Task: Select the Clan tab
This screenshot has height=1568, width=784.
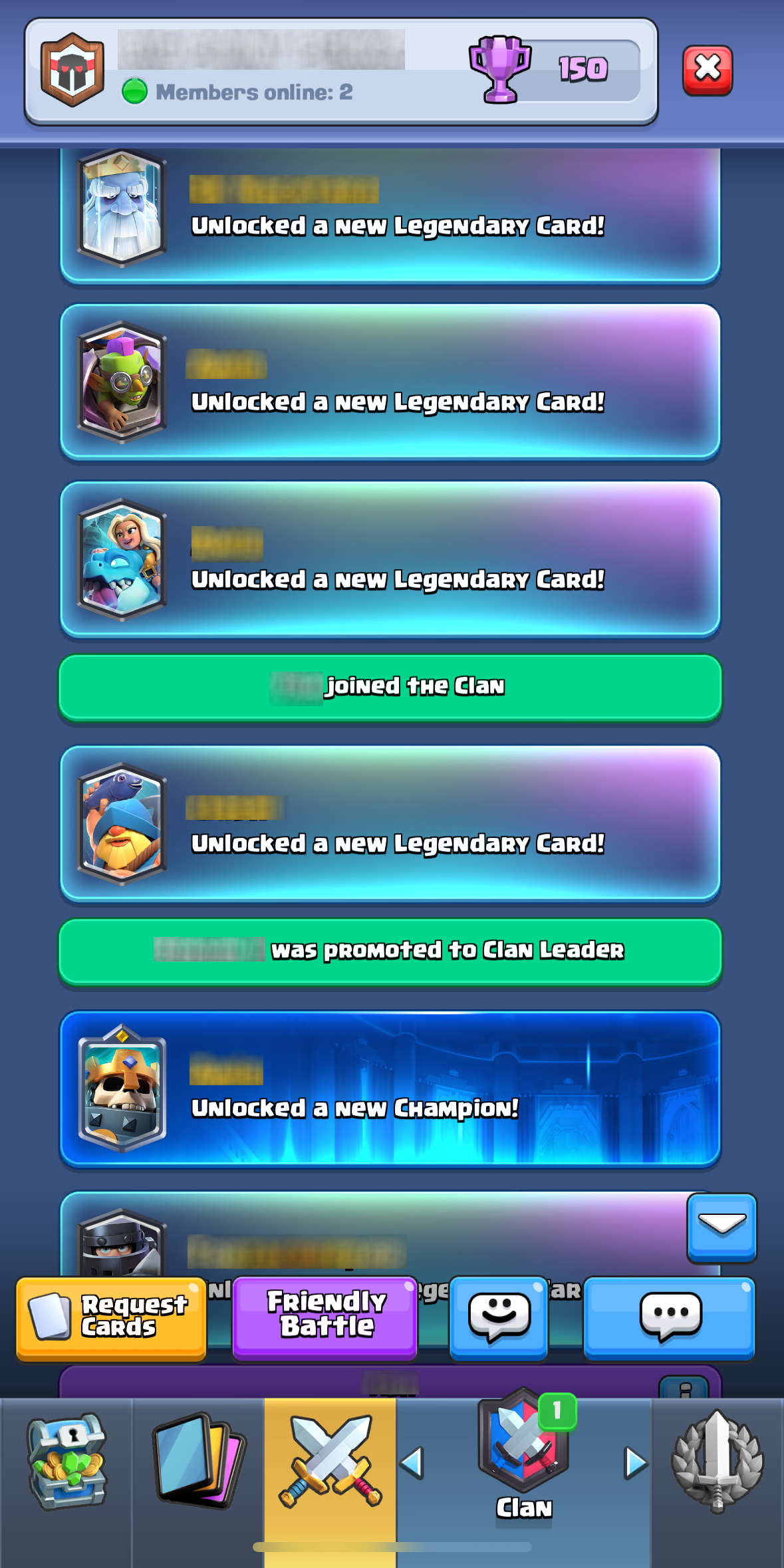Action: [524, 1463]
